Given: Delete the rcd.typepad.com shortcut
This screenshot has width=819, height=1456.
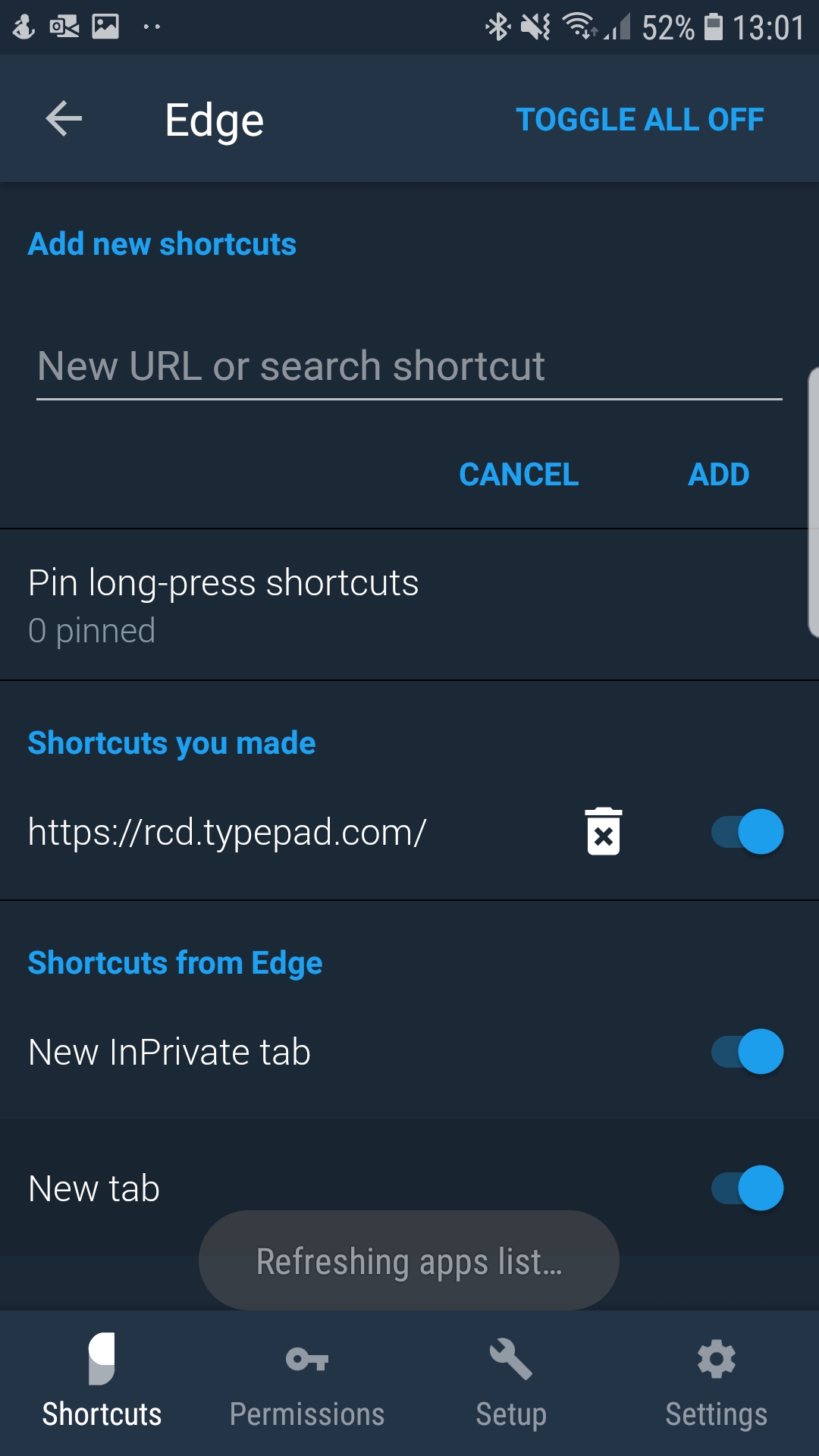Looking at the screenshot, I should click(x=604, y=832).
